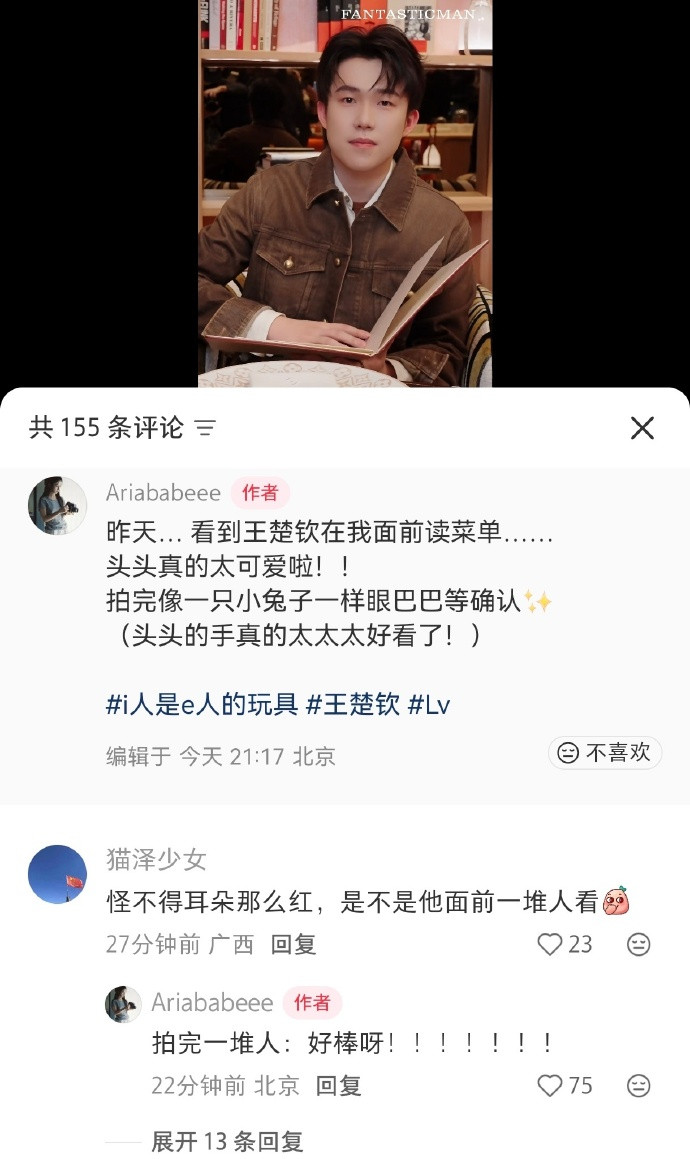
Task: Open the #Lv hashtag link
Action: (429, 704)
